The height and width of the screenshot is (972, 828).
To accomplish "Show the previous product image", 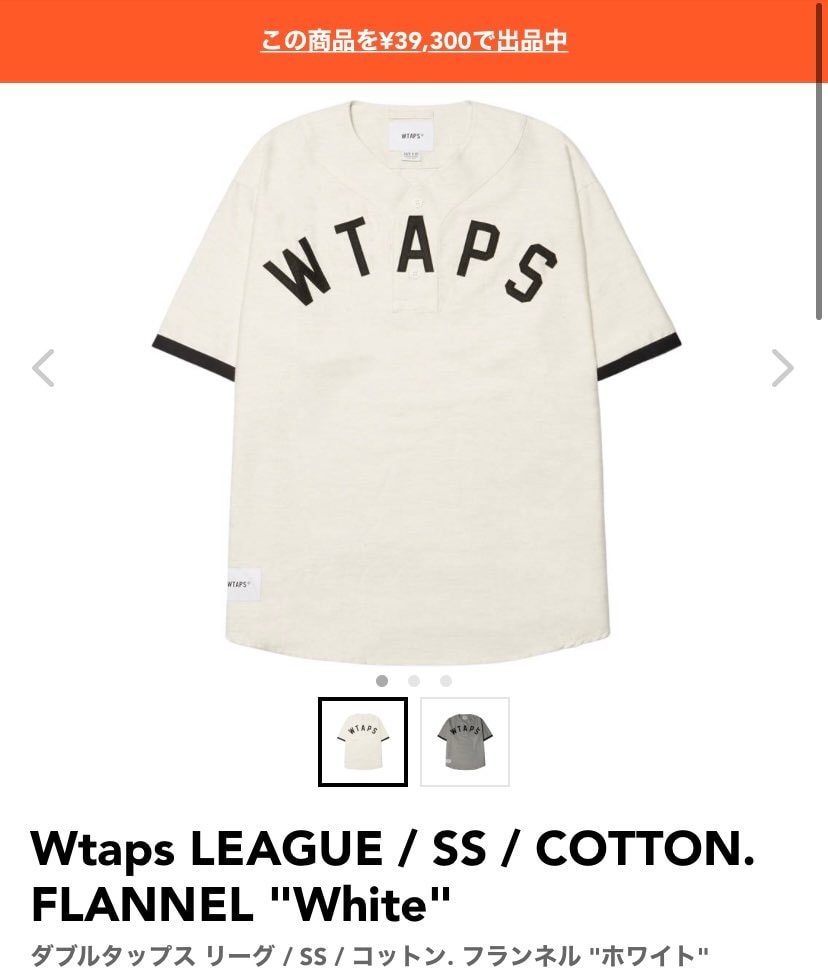I will click(x=43, y=368).
